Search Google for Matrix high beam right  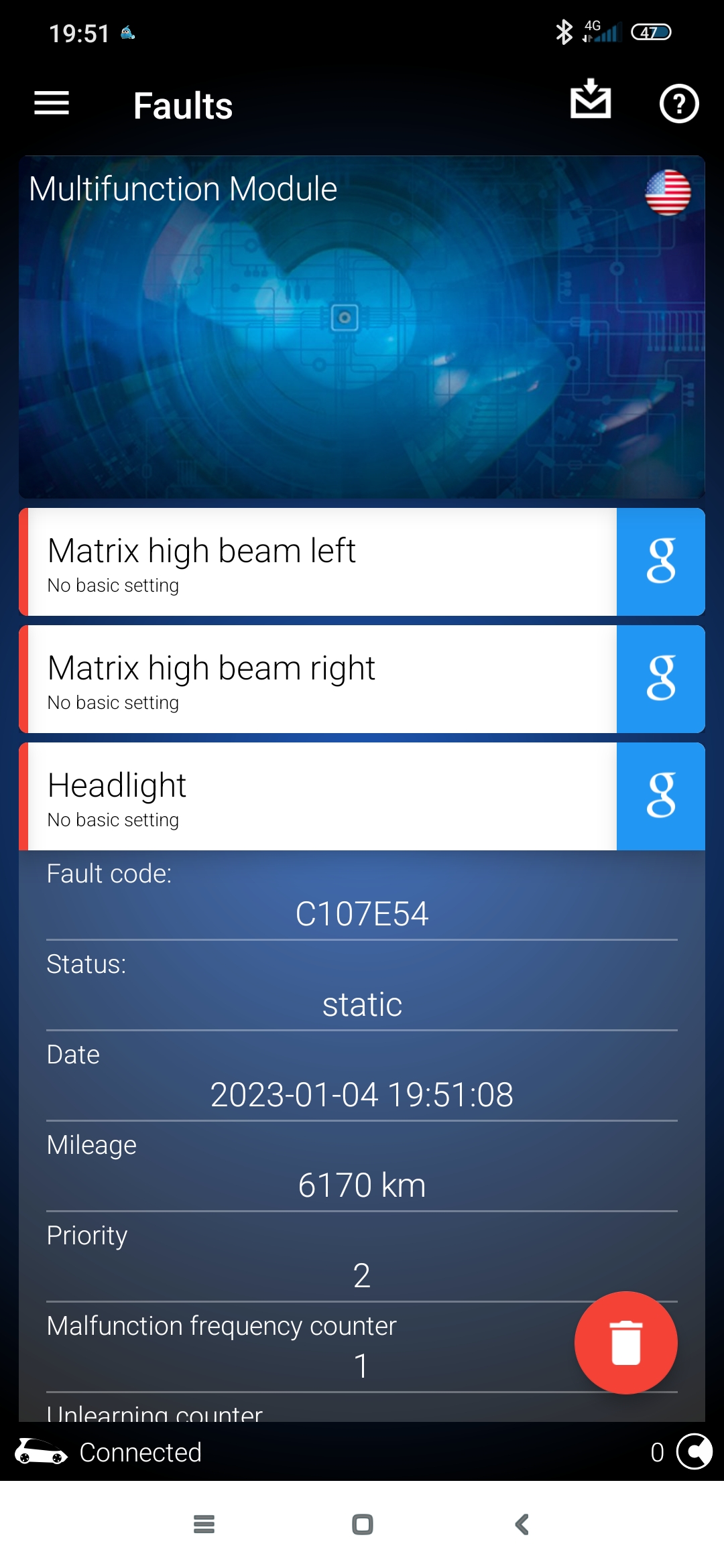point(660,679)
